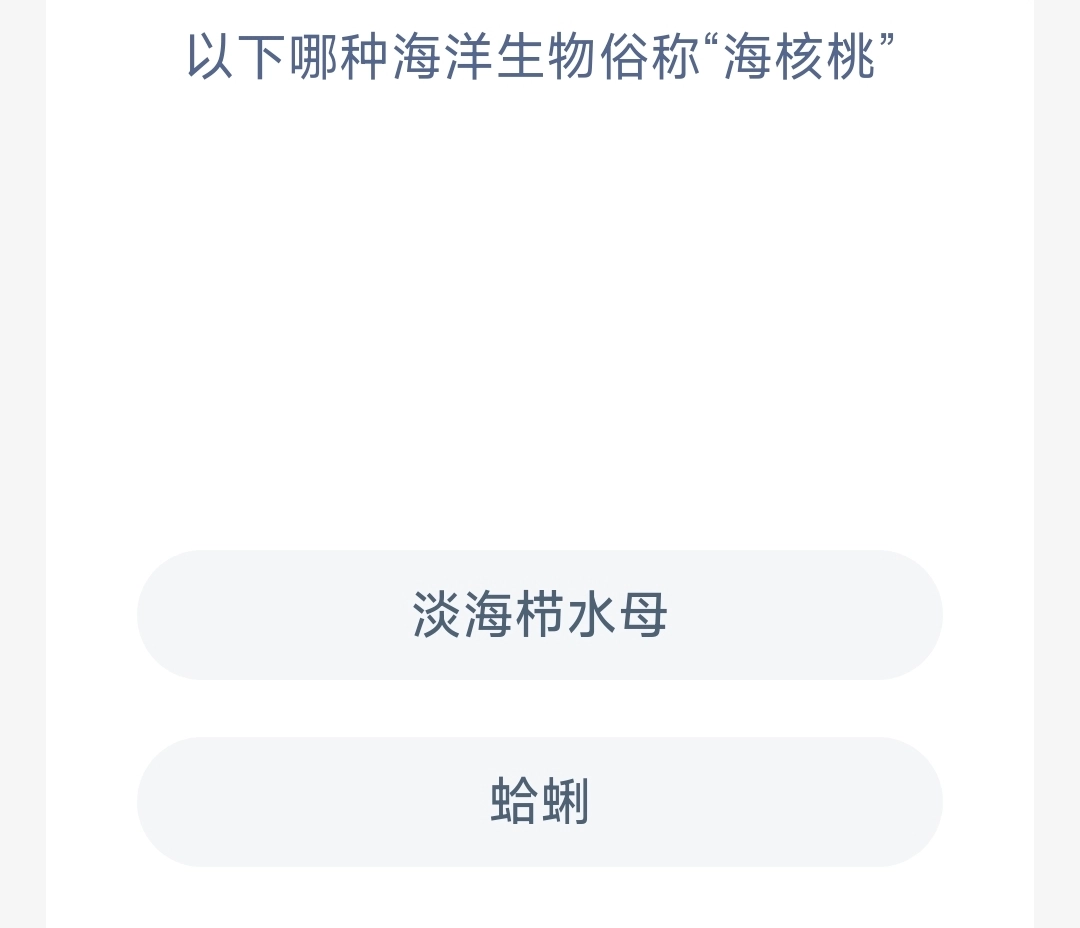
Task: Select the answer 淡海栉水母
Action: (540, 614)
